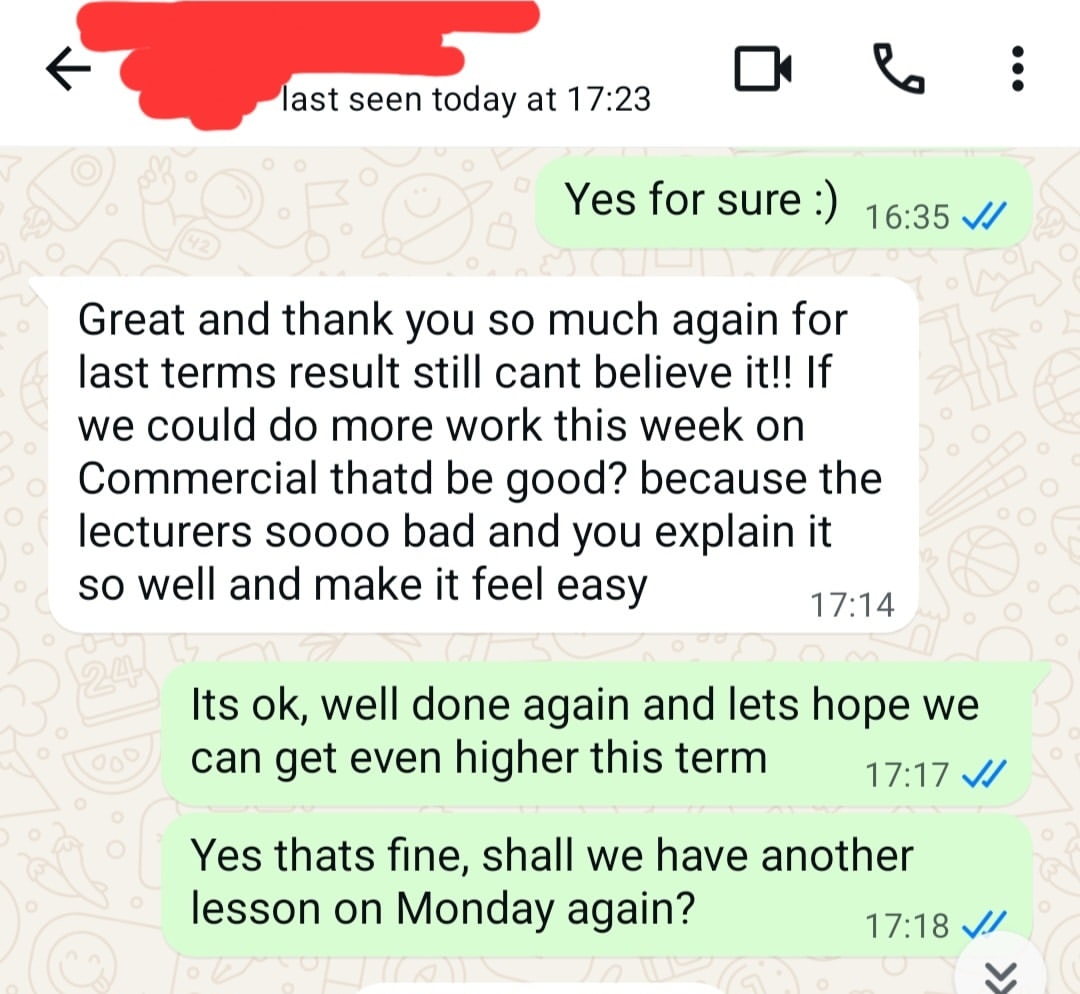The image size is (1080, 994).
Task: Open contact info from the header
Action: point(386,69)
